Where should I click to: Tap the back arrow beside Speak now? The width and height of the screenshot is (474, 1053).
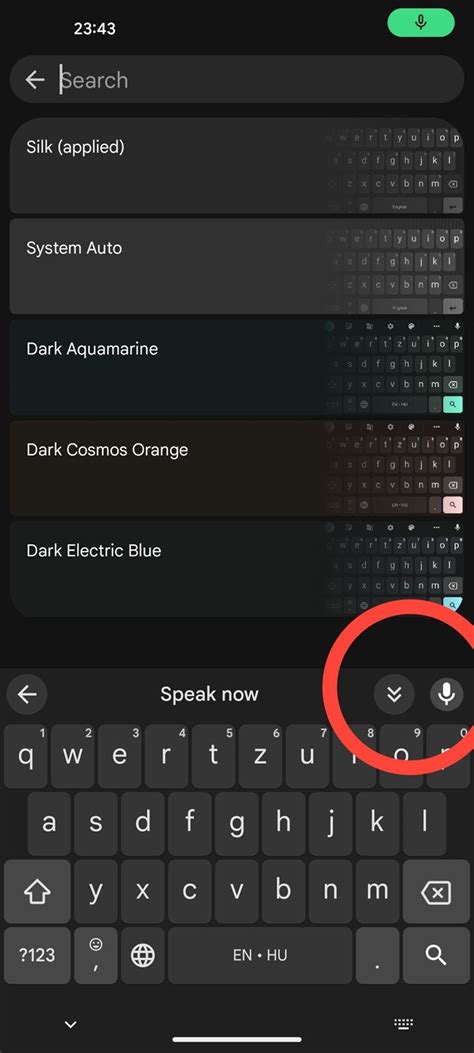point(27,694)
